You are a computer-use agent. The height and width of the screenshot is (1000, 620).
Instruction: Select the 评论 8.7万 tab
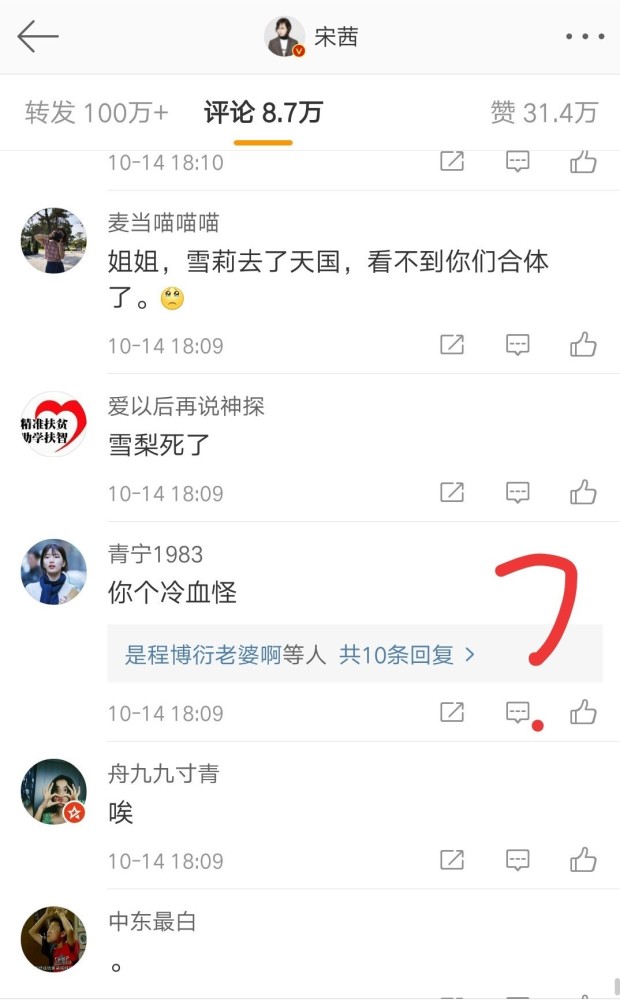pyautogui.click(x=263, y=113)
